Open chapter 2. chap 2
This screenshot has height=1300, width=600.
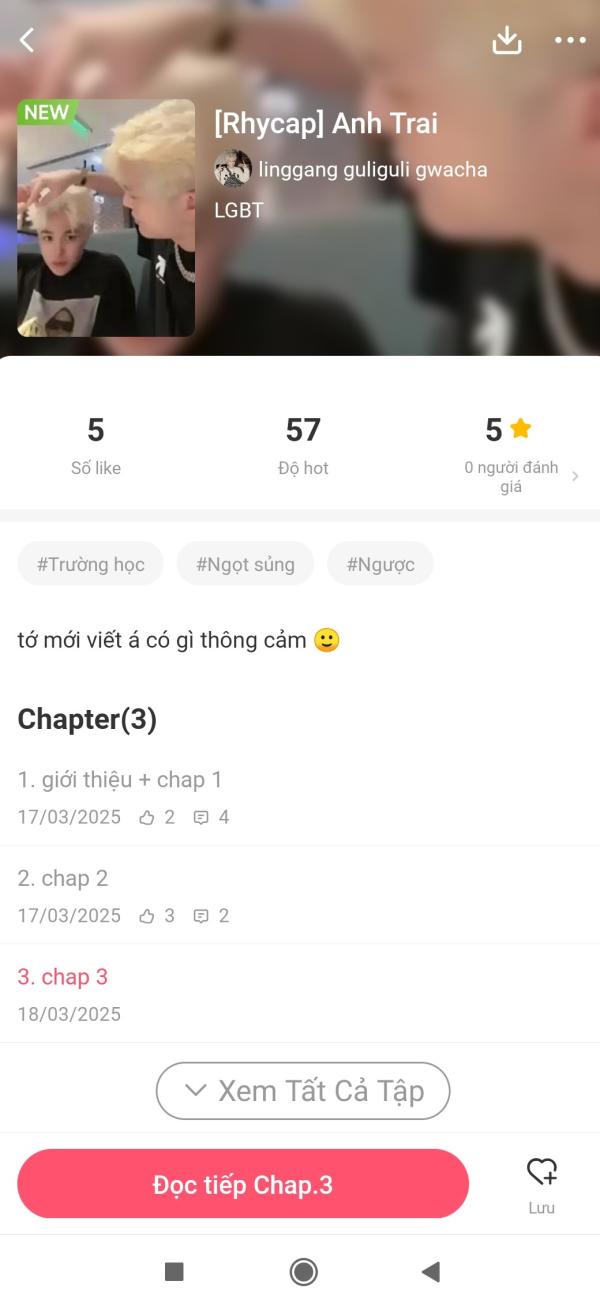300,895
